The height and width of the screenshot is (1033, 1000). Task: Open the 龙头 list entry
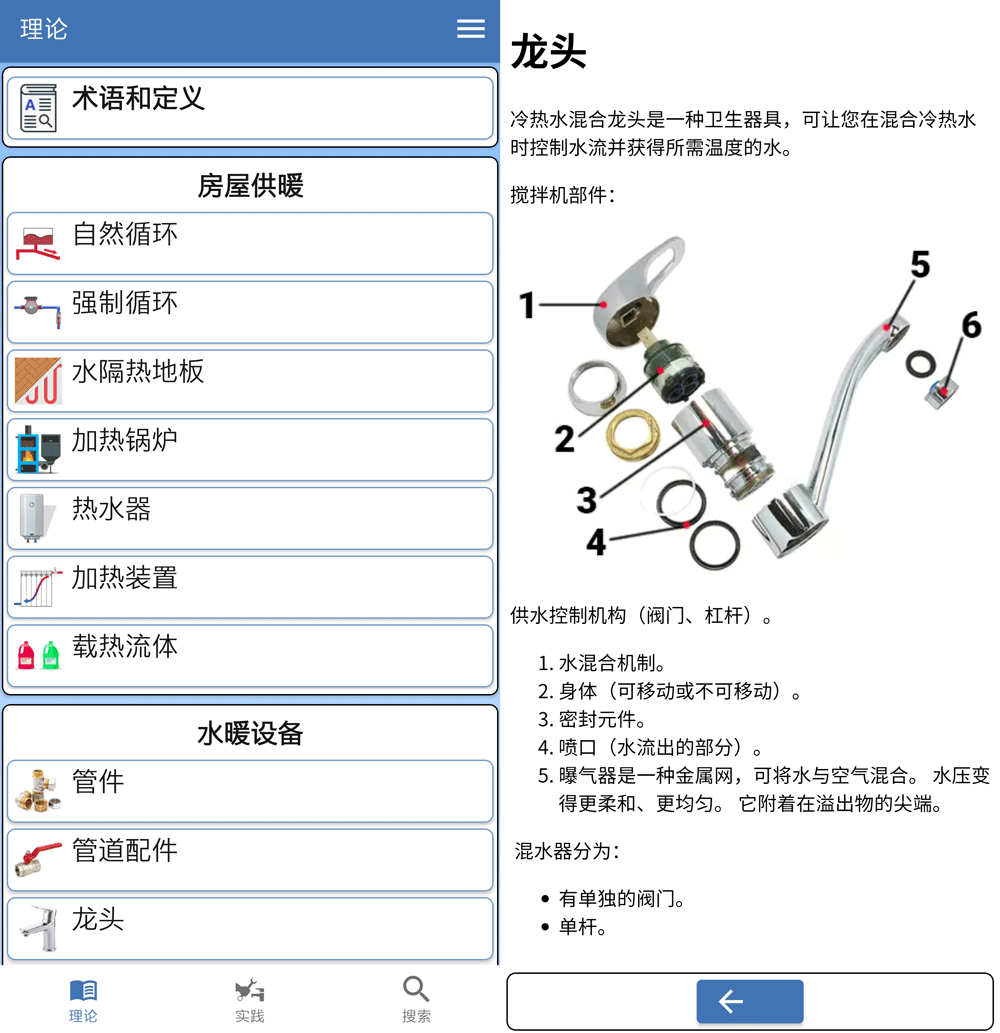point(250,928)
